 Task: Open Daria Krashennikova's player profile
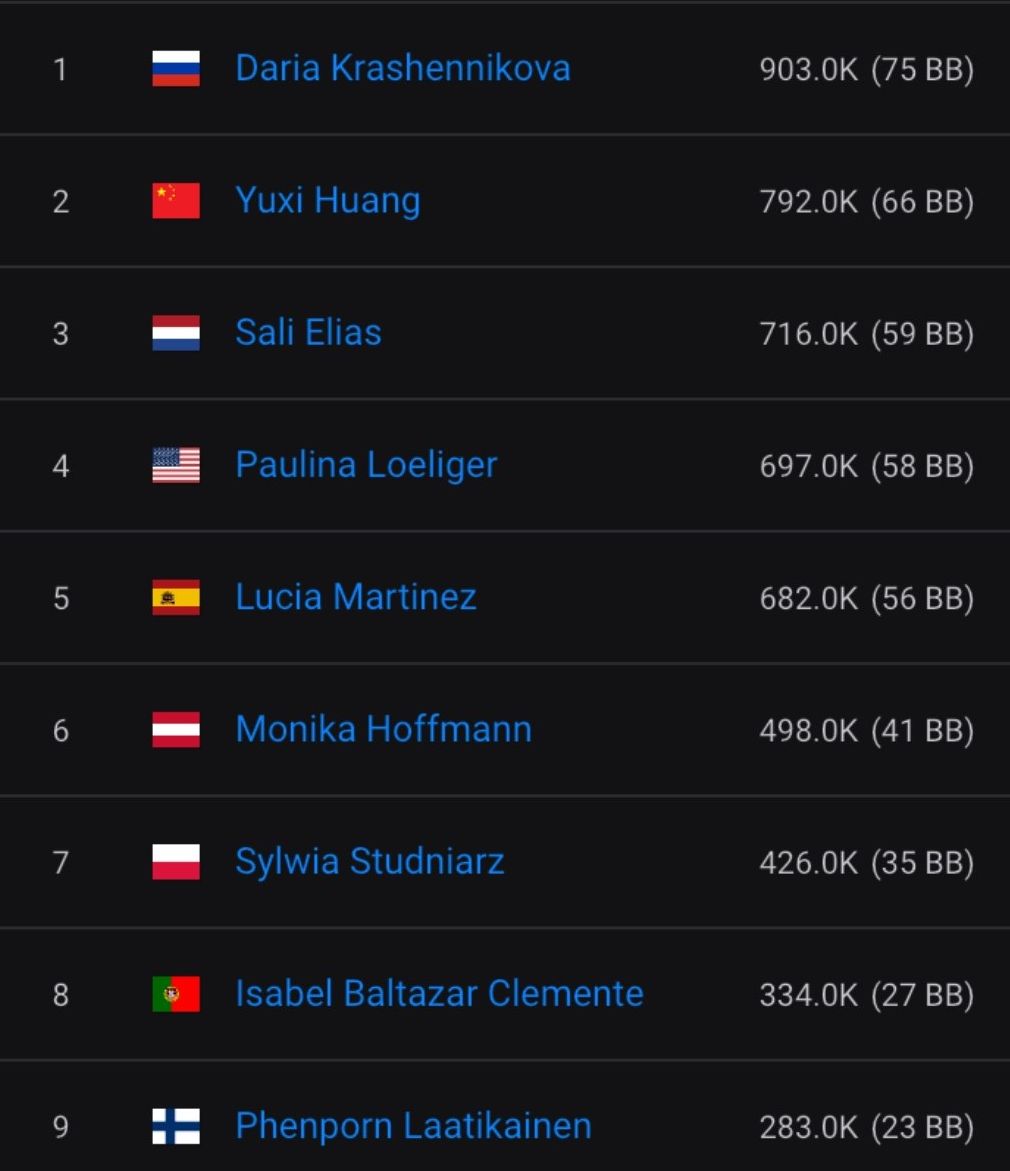402,68
